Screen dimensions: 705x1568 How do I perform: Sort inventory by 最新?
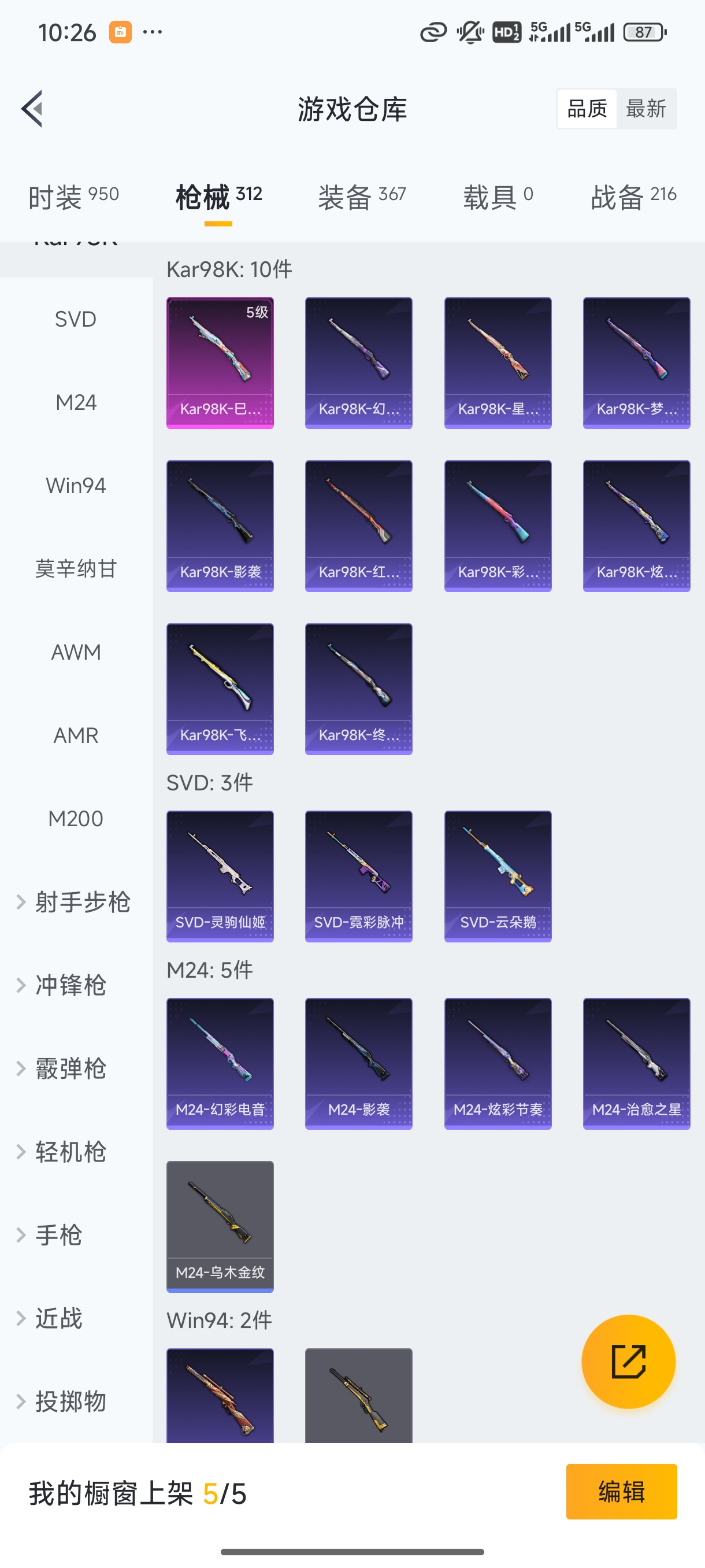pyautogui.click(x=647, y=108)
